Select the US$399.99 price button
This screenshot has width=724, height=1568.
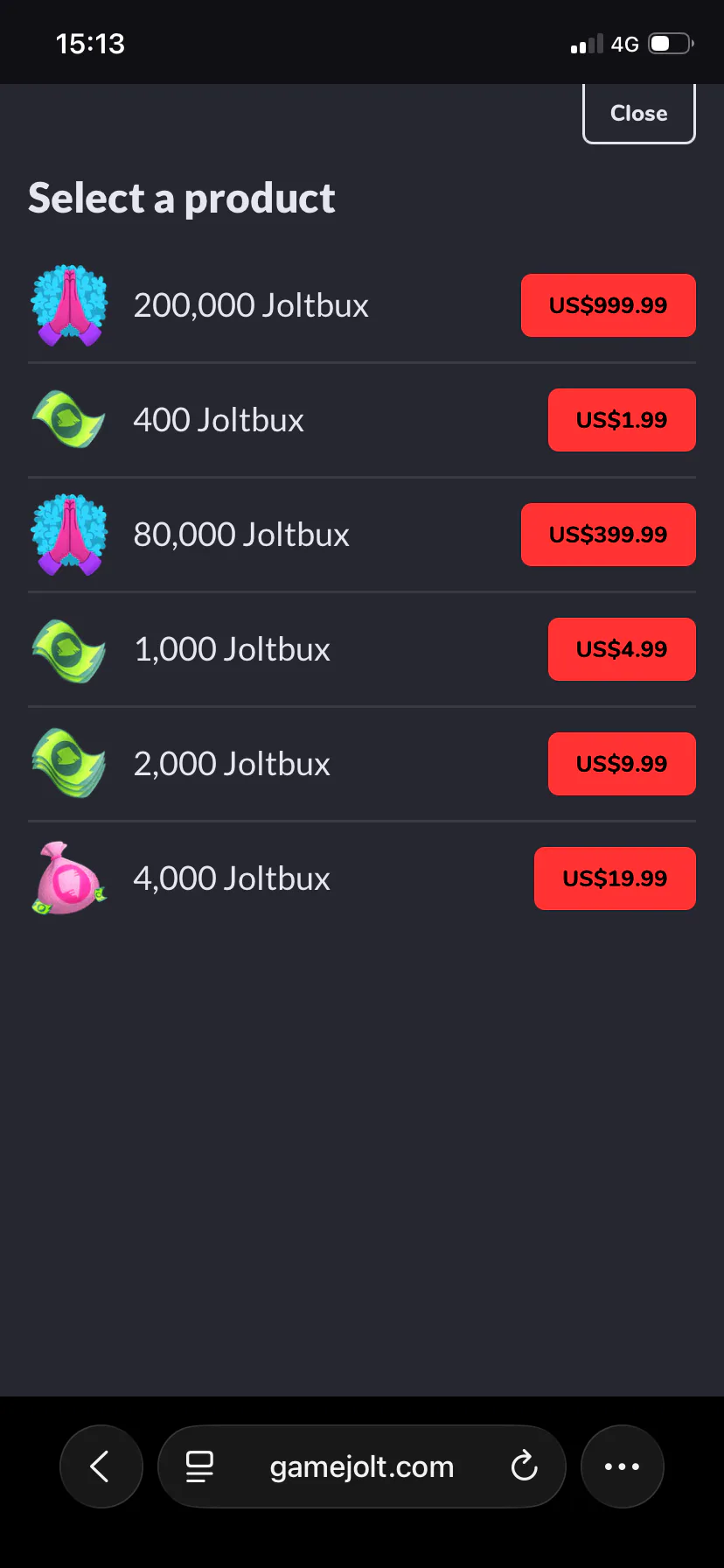pyautogui.click(x=608, y=535)
